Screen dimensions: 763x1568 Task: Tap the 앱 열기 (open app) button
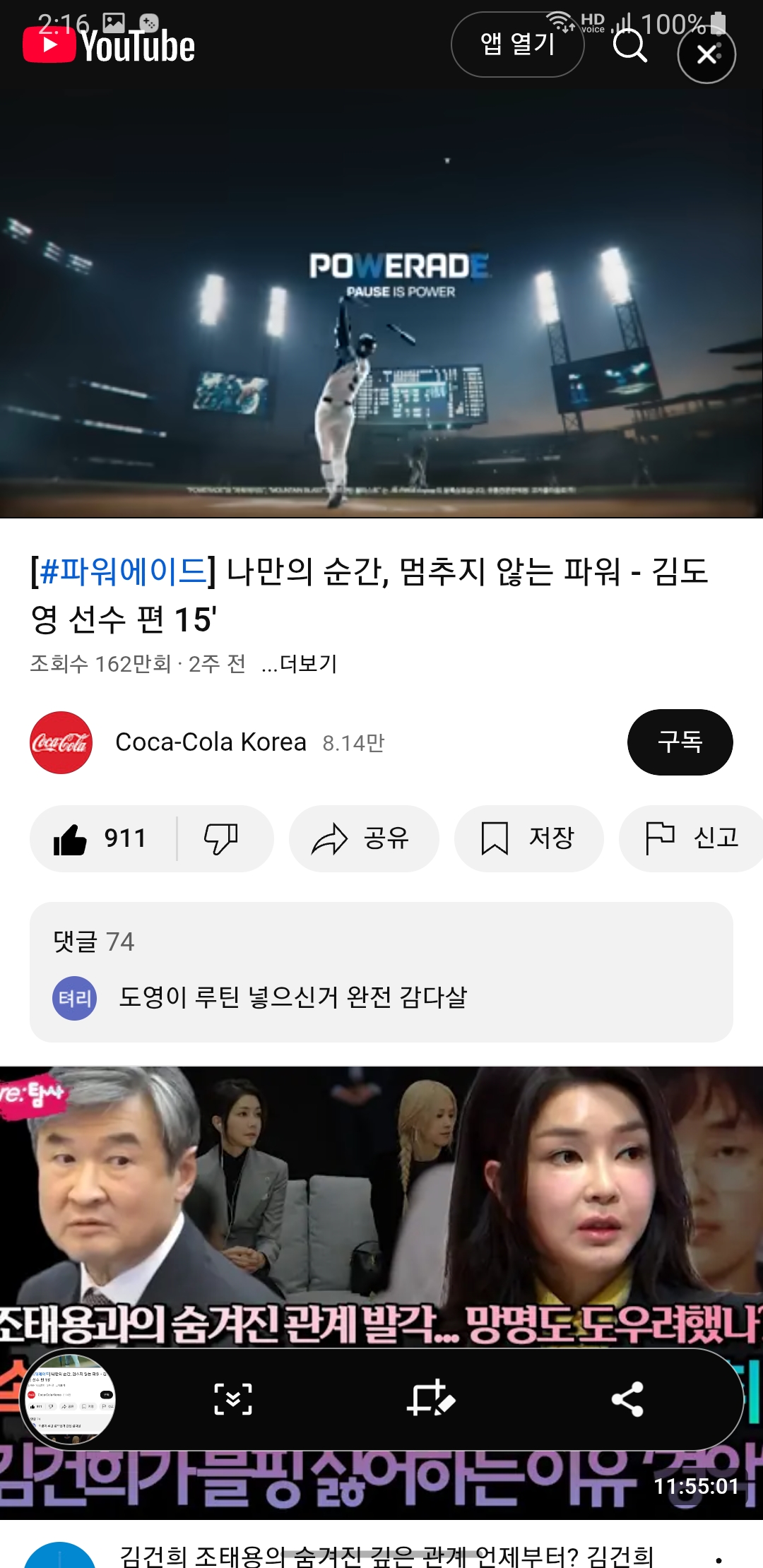pyautogui.click(x=517, y=44)
